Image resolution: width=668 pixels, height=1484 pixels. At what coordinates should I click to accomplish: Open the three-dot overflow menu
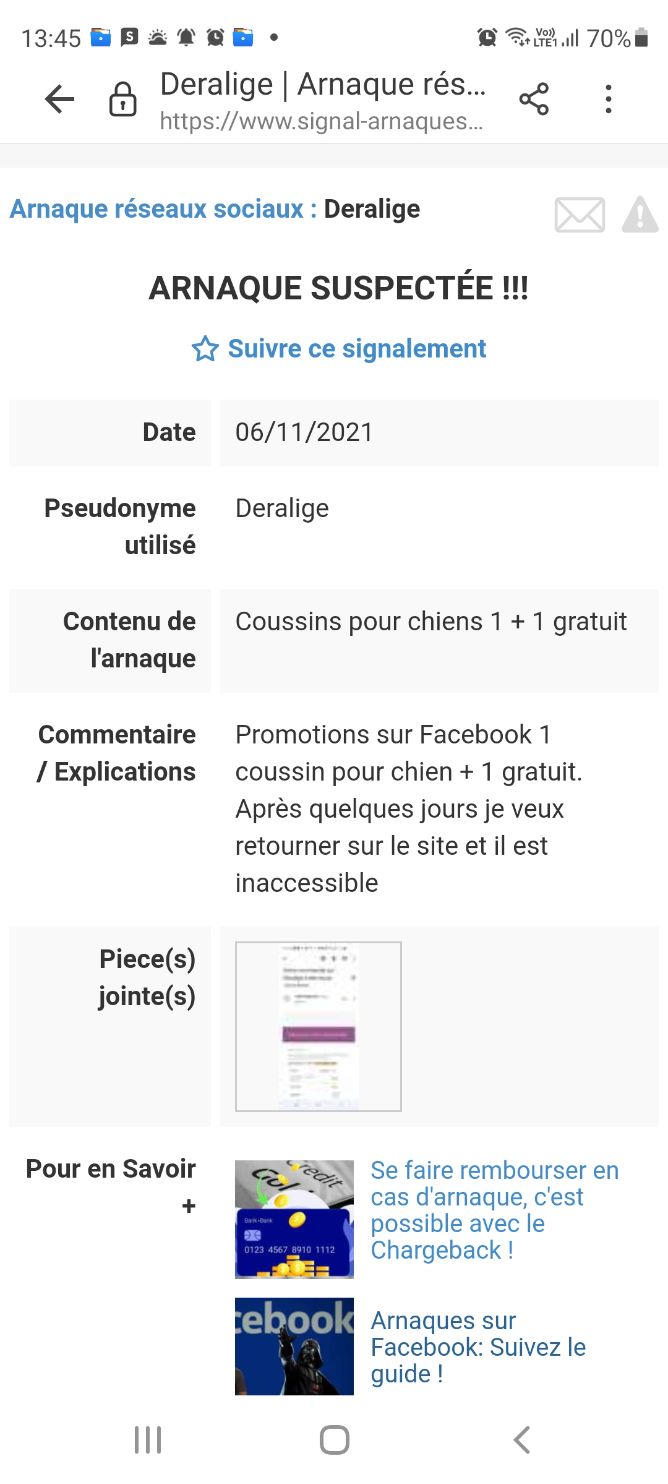tap(608, 99)
